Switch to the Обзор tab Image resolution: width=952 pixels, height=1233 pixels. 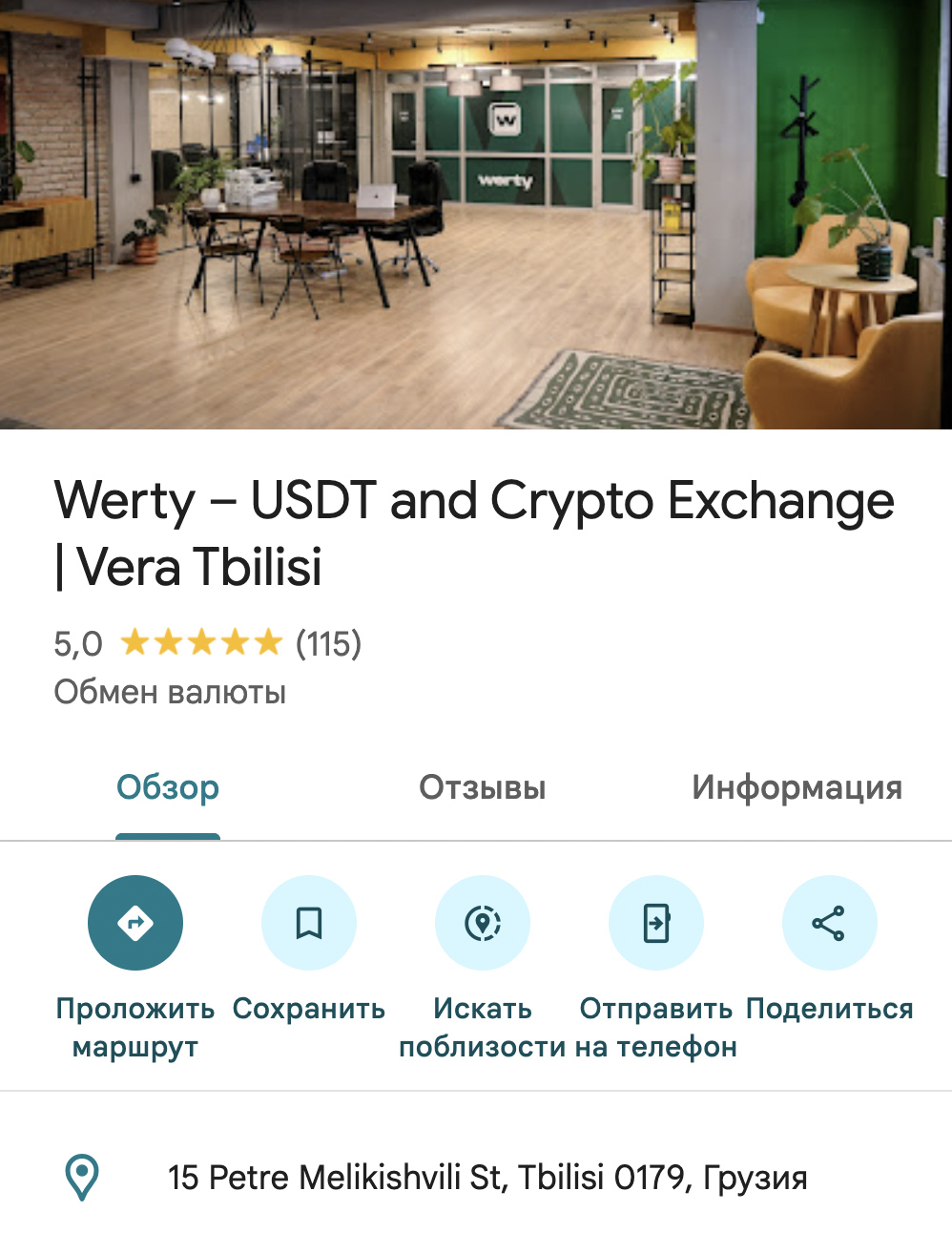(168, 788)
